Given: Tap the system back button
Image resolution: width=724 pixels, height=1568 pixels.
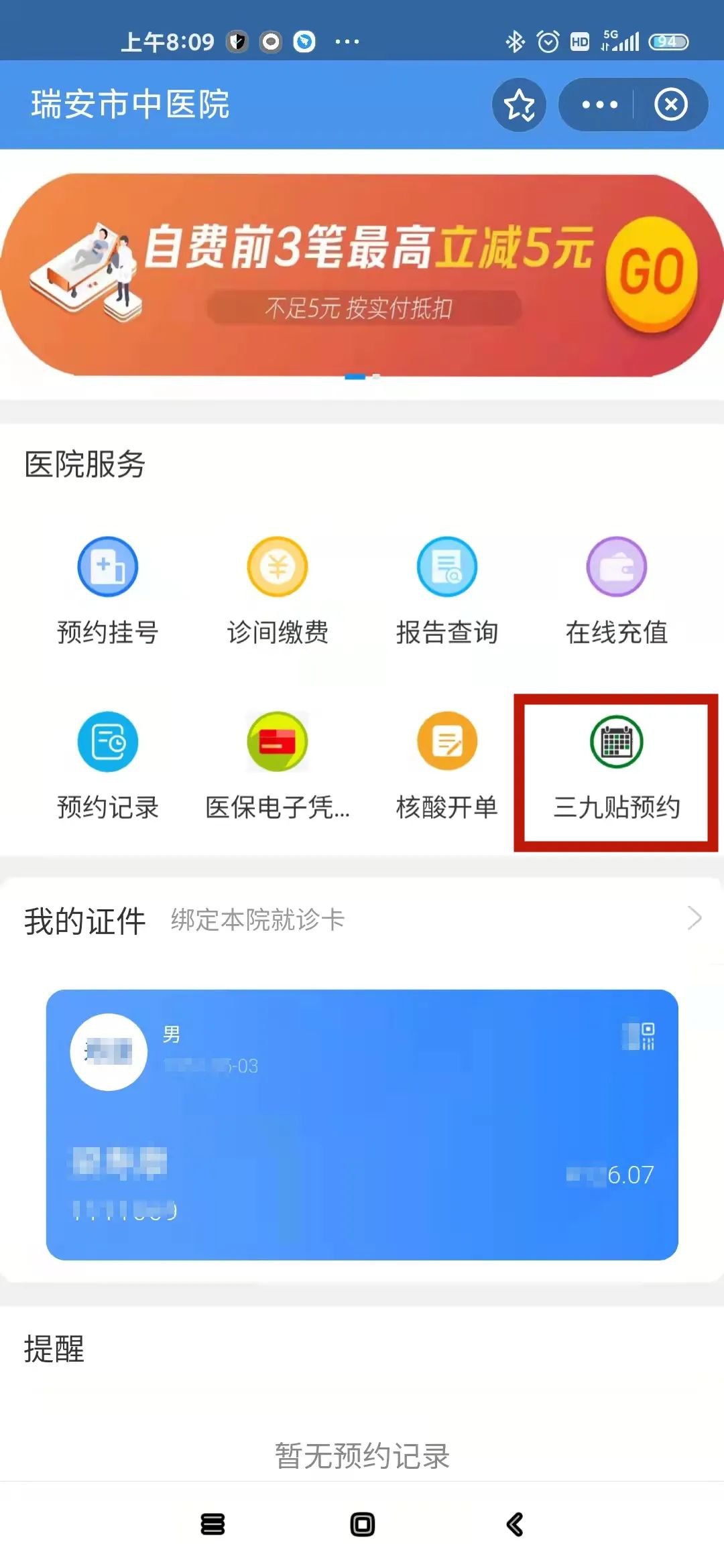Looking at the screenshot, I should click(x=514, y=1524).
